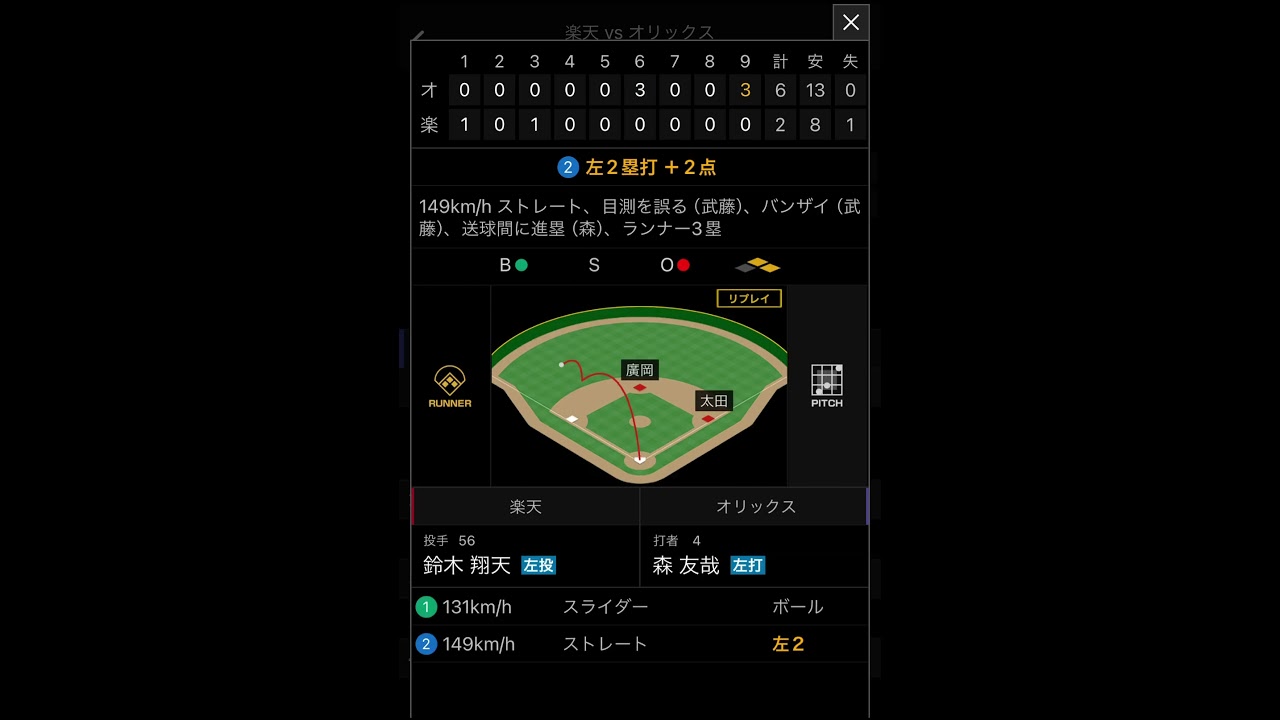The image size is (1280, 720).
Task: Open the RUNNER view
Action: pyautogui.click(x=450, y=386)
